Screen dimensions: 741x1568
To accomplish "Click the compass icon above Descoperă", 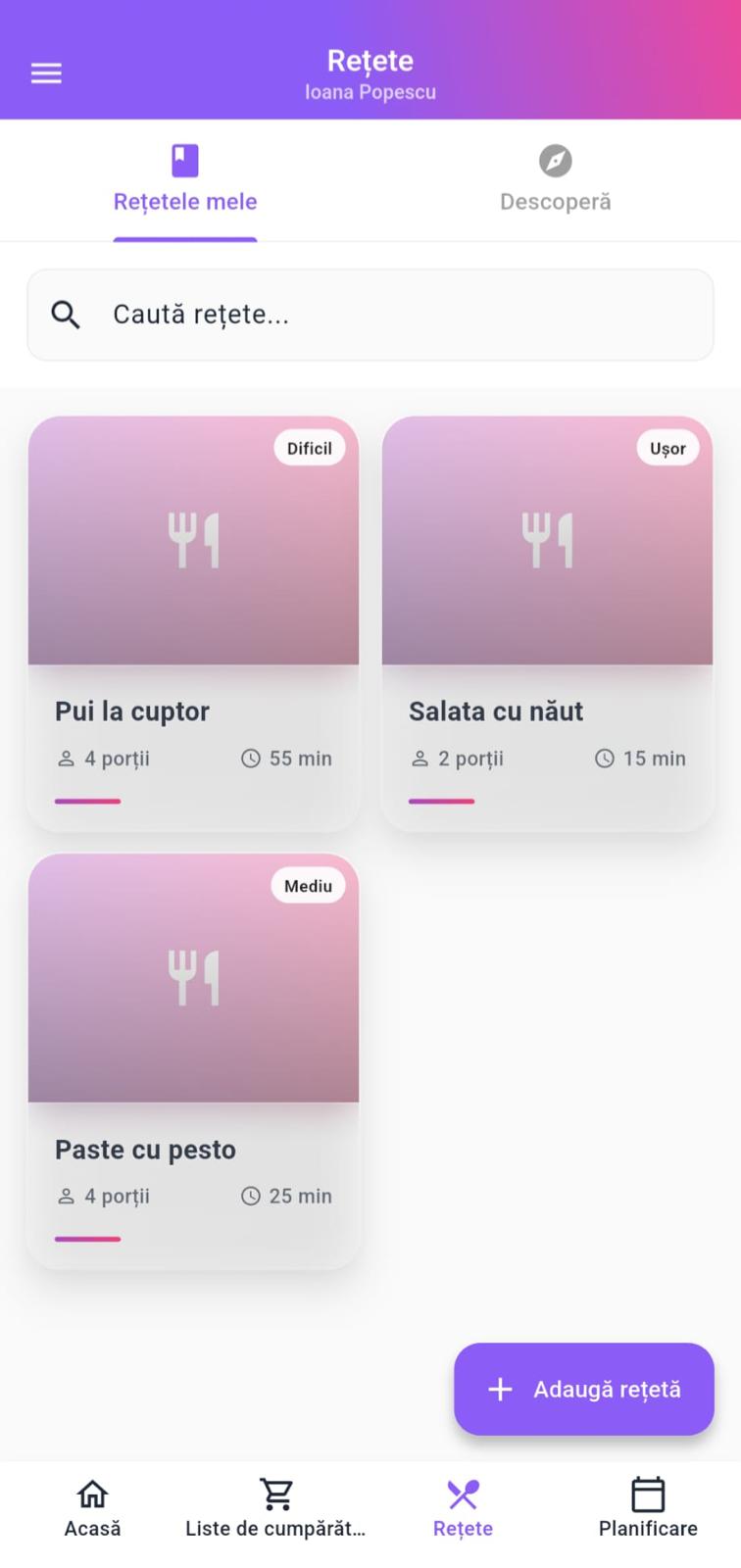I will pyautogui.click(x=555, y=160).
